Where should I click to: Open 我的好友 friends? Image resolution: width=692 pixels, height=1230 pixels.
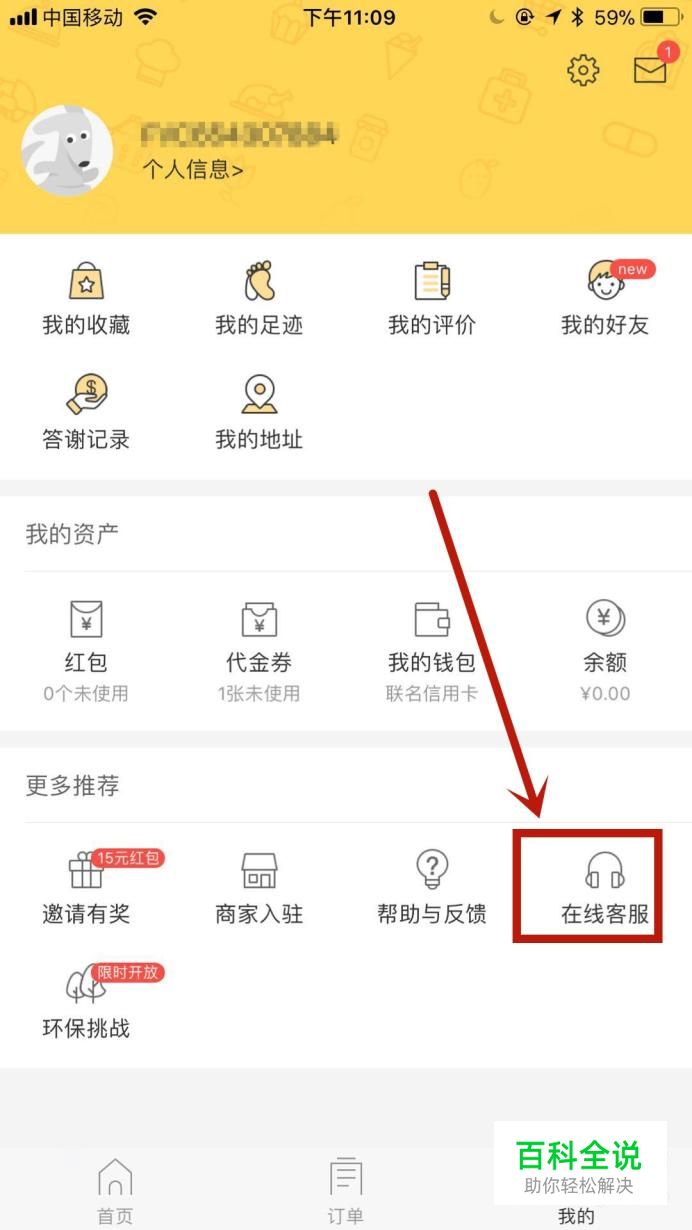[x=605, y=299]
